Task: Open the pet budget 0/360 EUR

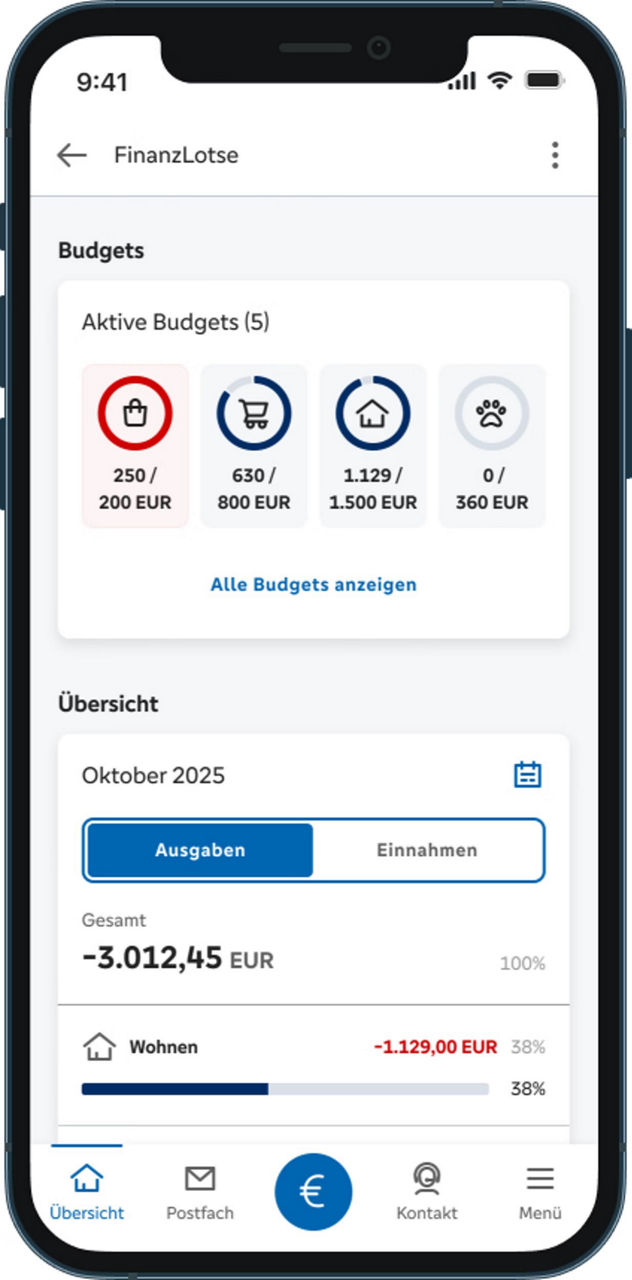Action: pyautogui.click(x=491, y=445)
